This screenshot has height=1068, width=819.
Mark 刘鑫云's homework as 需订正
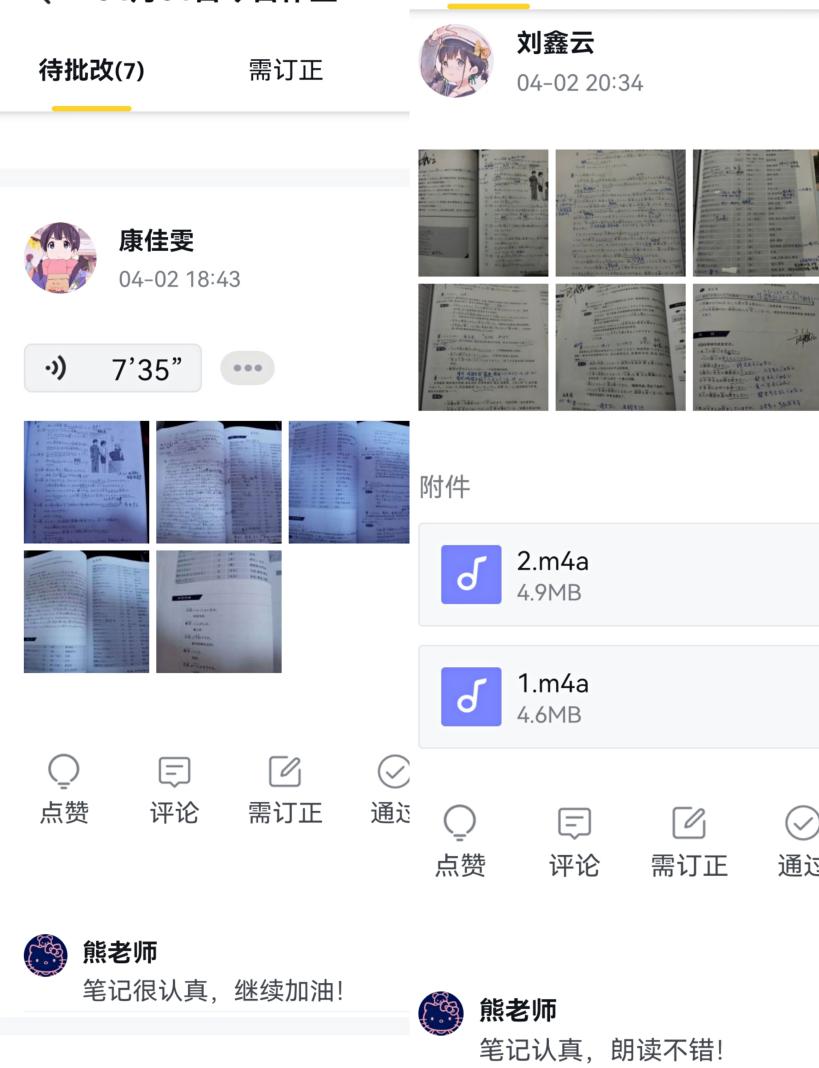click(689, 842)
